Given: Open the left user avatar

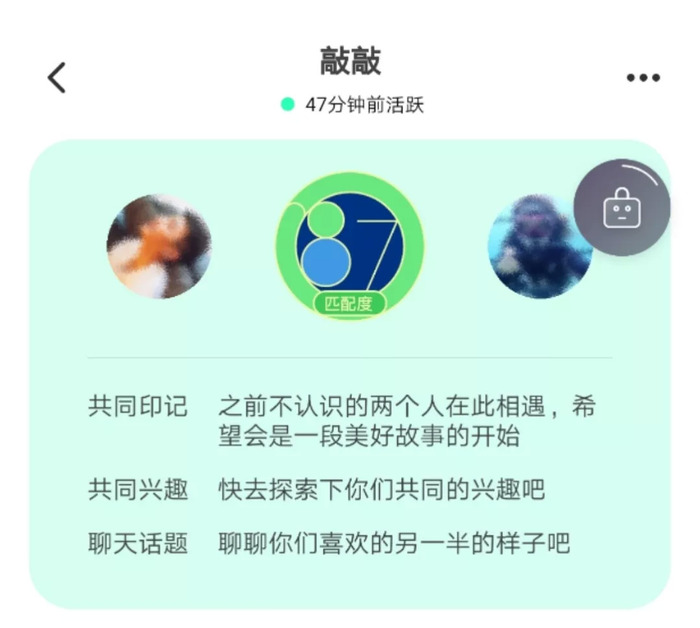Looking at the screenshot, I should [159, 246].
